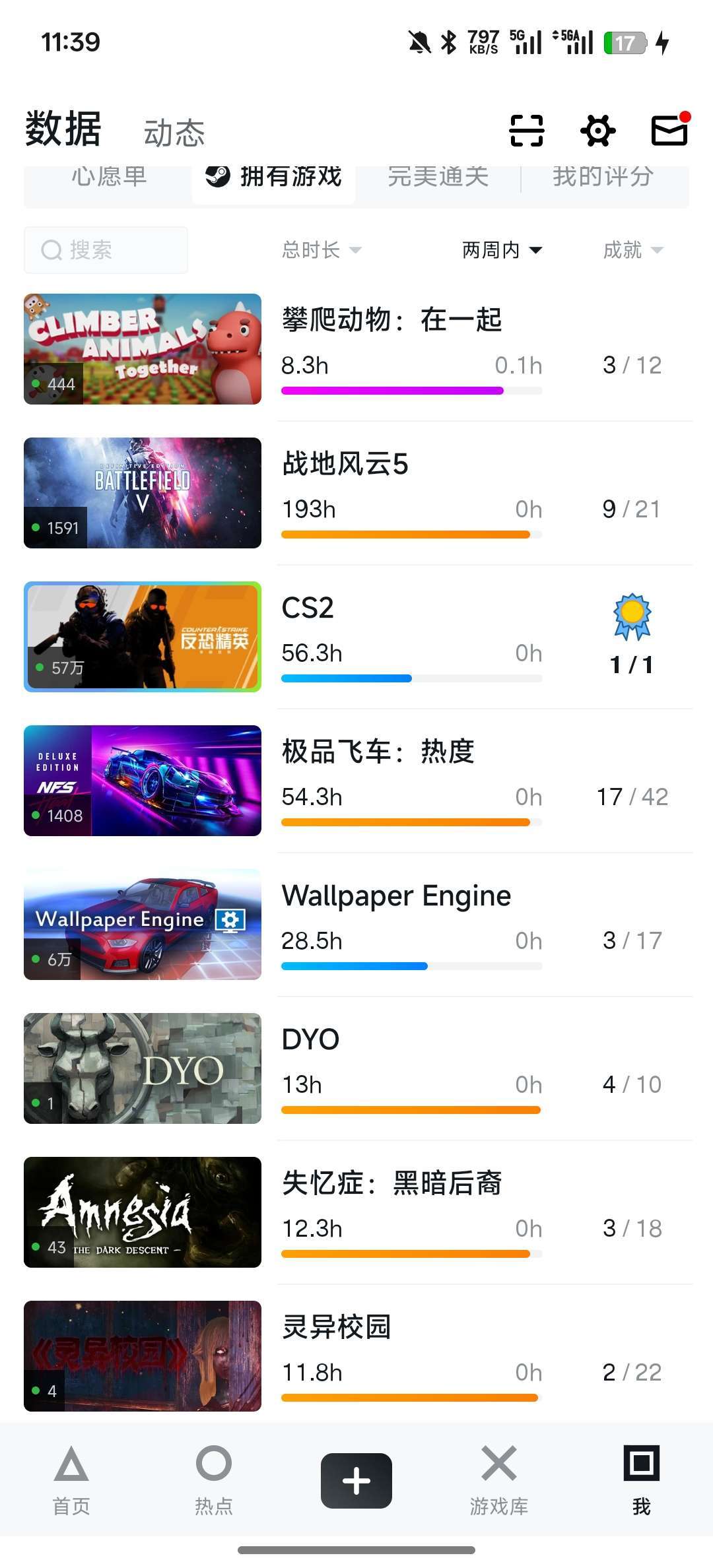Viewport: 713px width, 1568px height.
Task: Open the 攀爬动物：在一起 game entry
Action: pos(391,320)
